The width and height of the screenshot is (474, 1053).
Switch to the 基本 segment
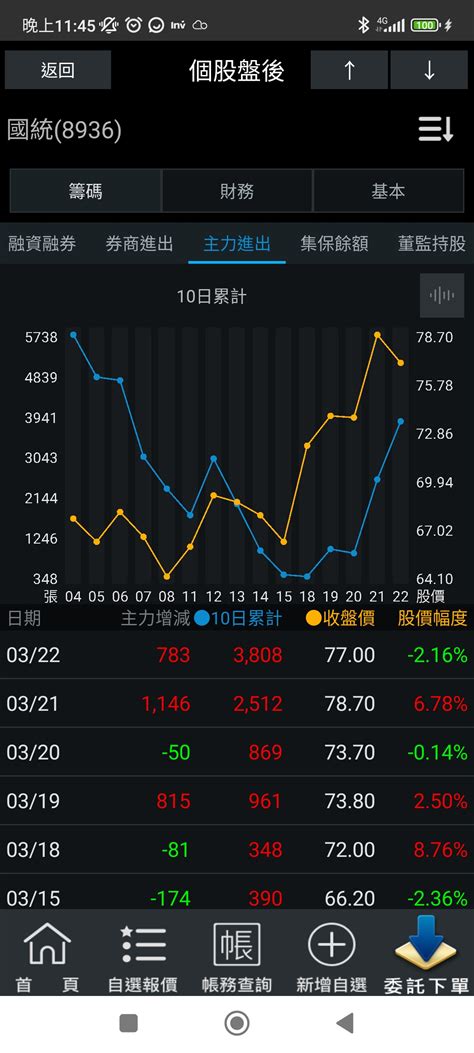[388, 191]
